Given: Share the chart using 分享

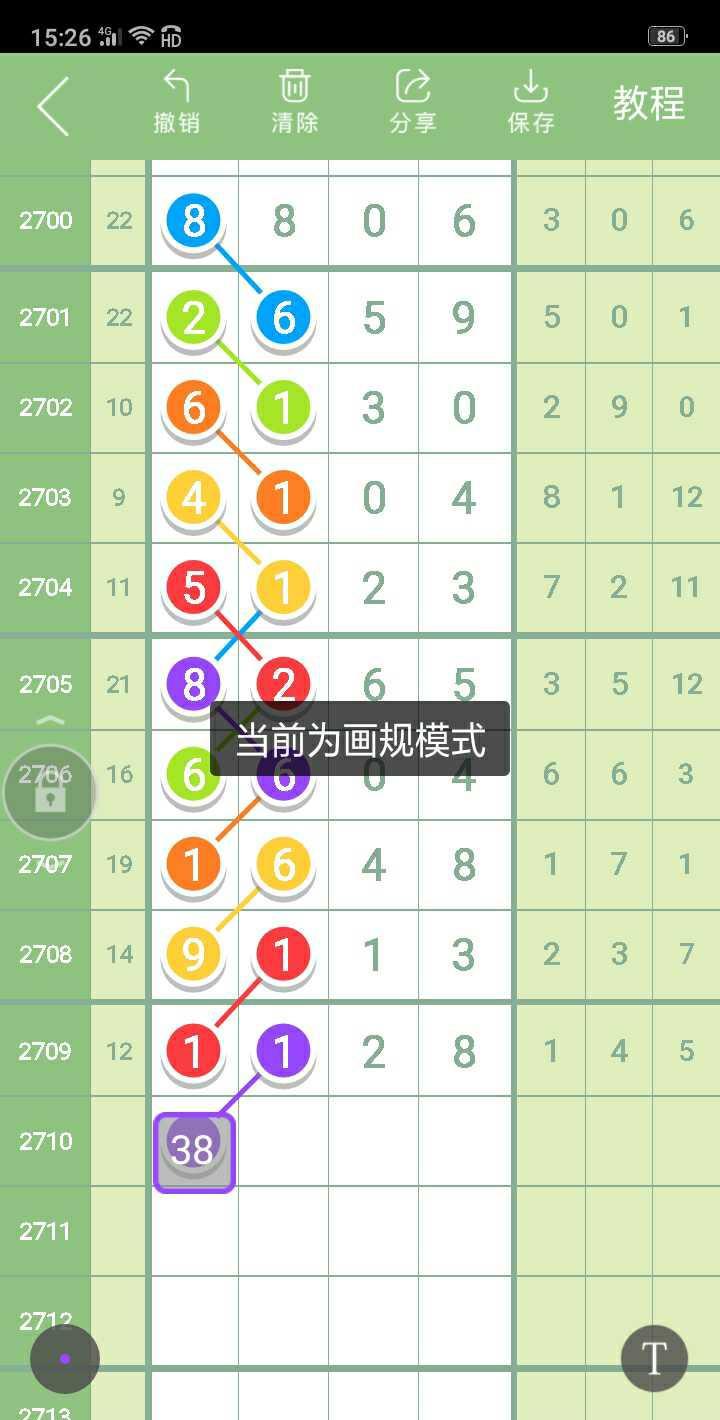Looking at the screenshot, I should coord(412,102).
